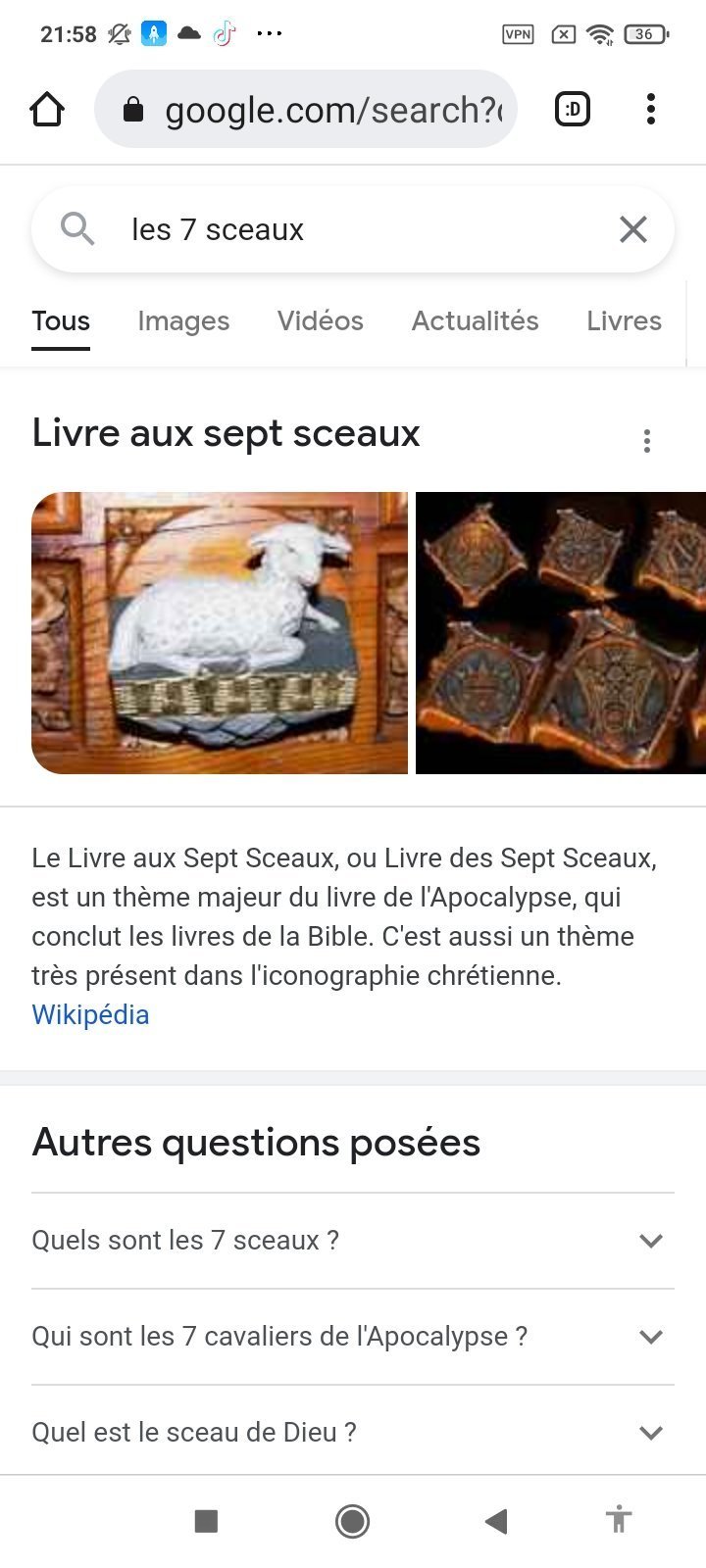Viewport: 706px width, 1568px height.
Task: Switch to the Actualités tab
Action: [475, 320]
